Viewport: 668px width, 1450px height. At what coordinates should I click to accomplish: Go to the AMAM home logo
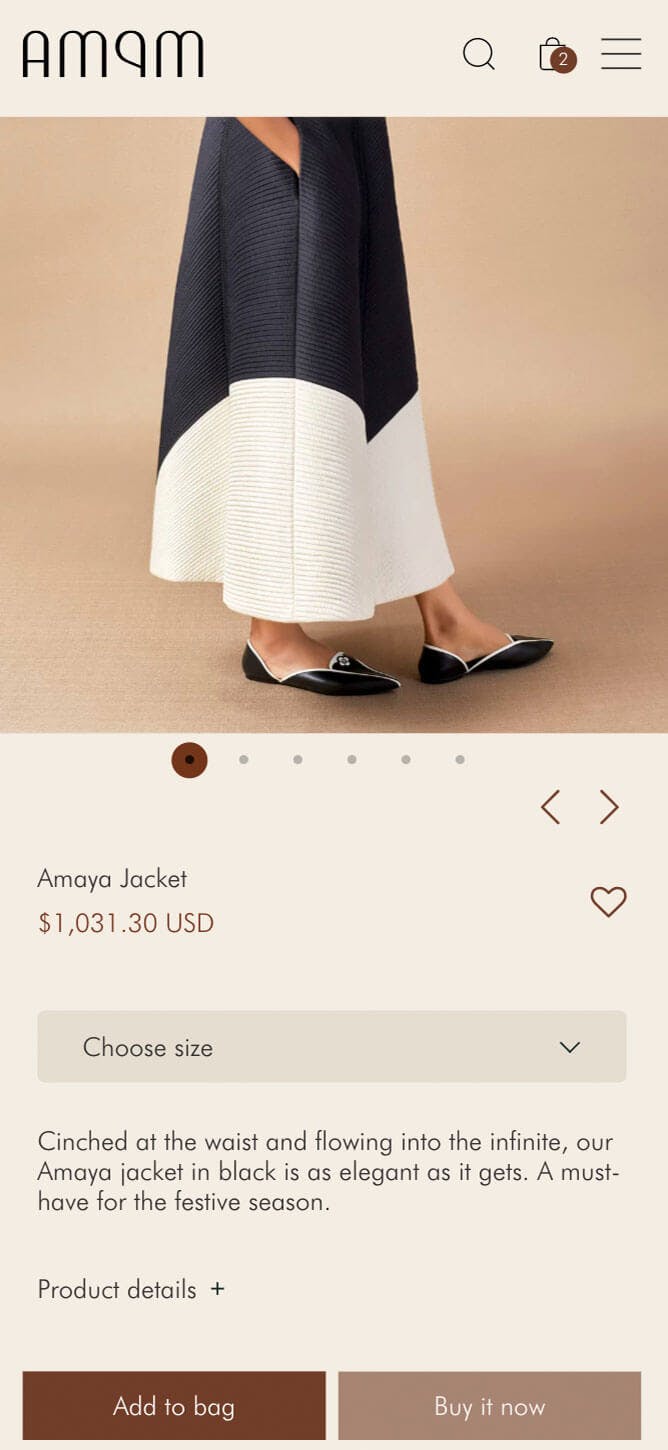click(x=113, y=54)
